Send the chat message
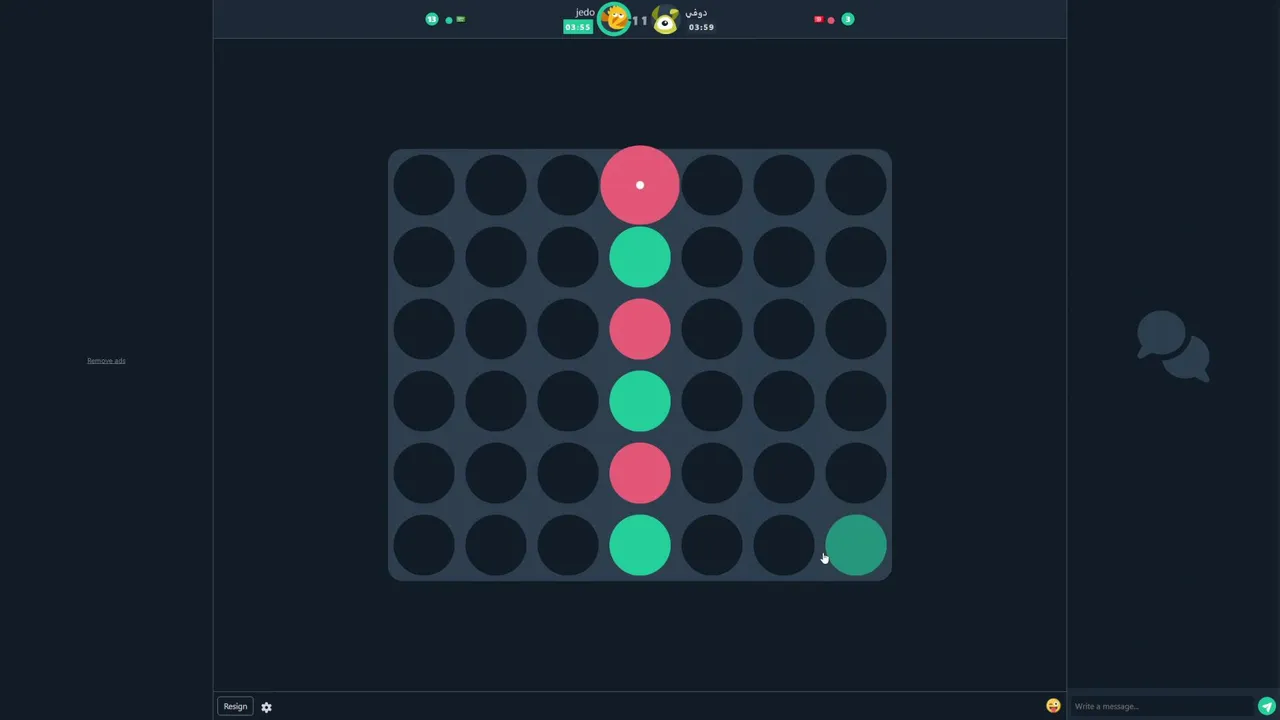The width and height of the screenshot is (1280, 720). point(1266,706)
